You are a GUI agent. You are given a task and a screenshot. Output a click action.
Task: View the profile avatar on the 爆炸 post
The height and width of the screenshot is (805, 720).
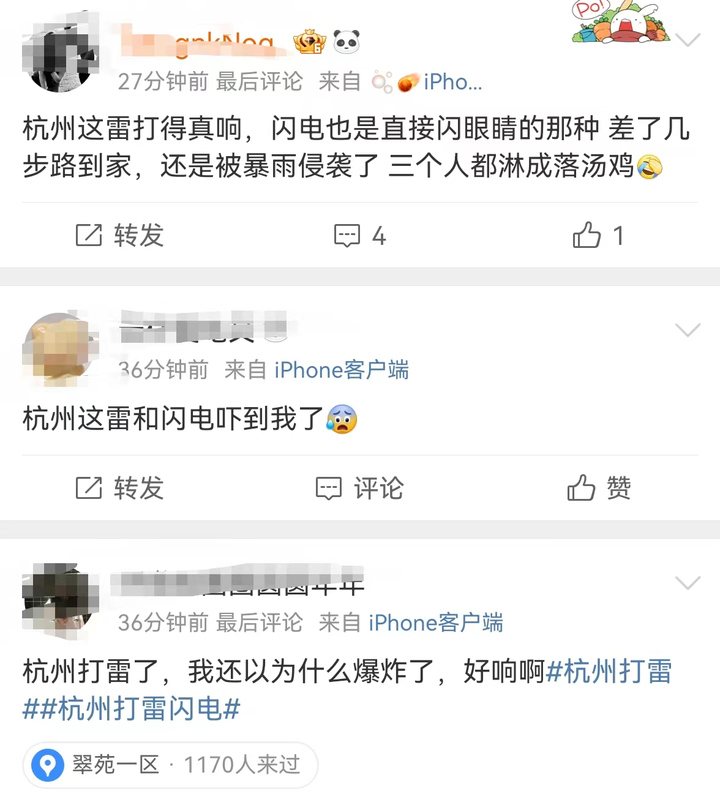point(60,598)
